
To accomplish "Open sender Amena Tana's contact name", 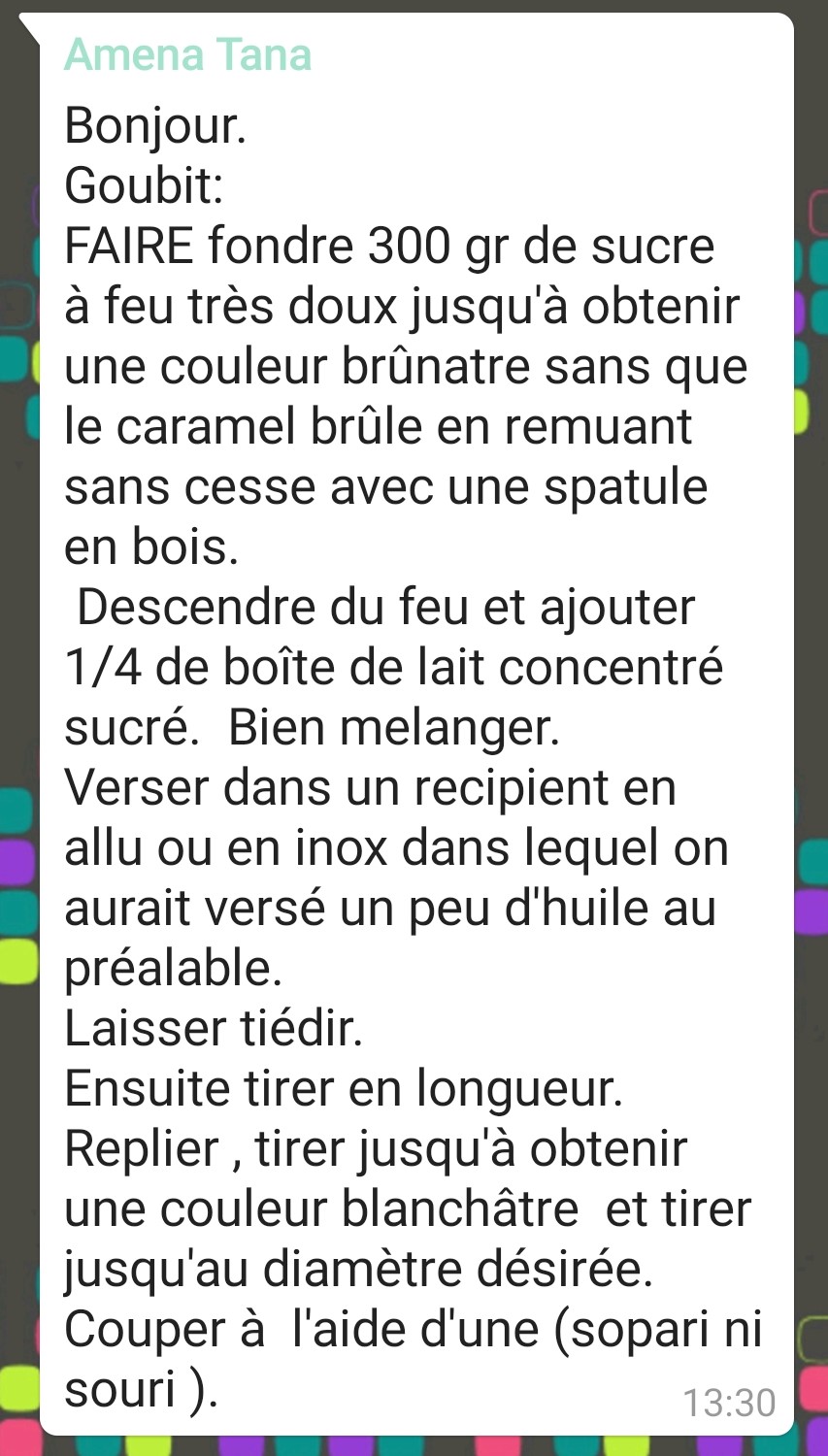I will tap(187, 54).
